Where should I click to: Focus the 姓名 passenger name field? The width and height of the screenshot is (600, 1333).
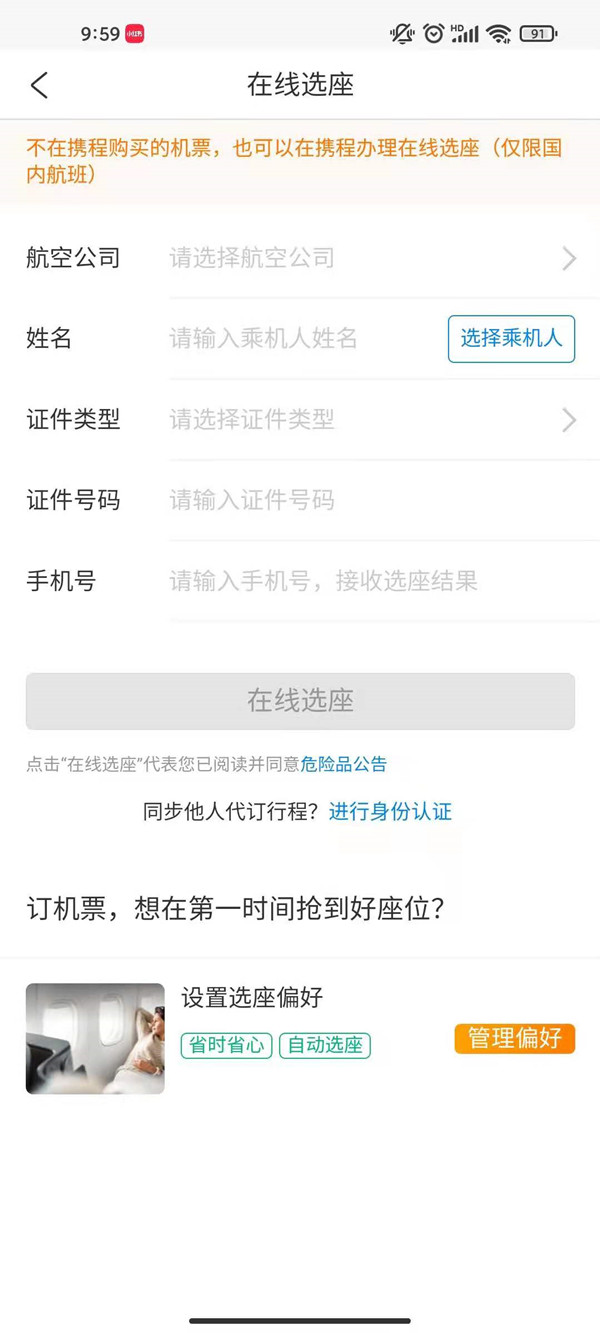tap(300, 339)
